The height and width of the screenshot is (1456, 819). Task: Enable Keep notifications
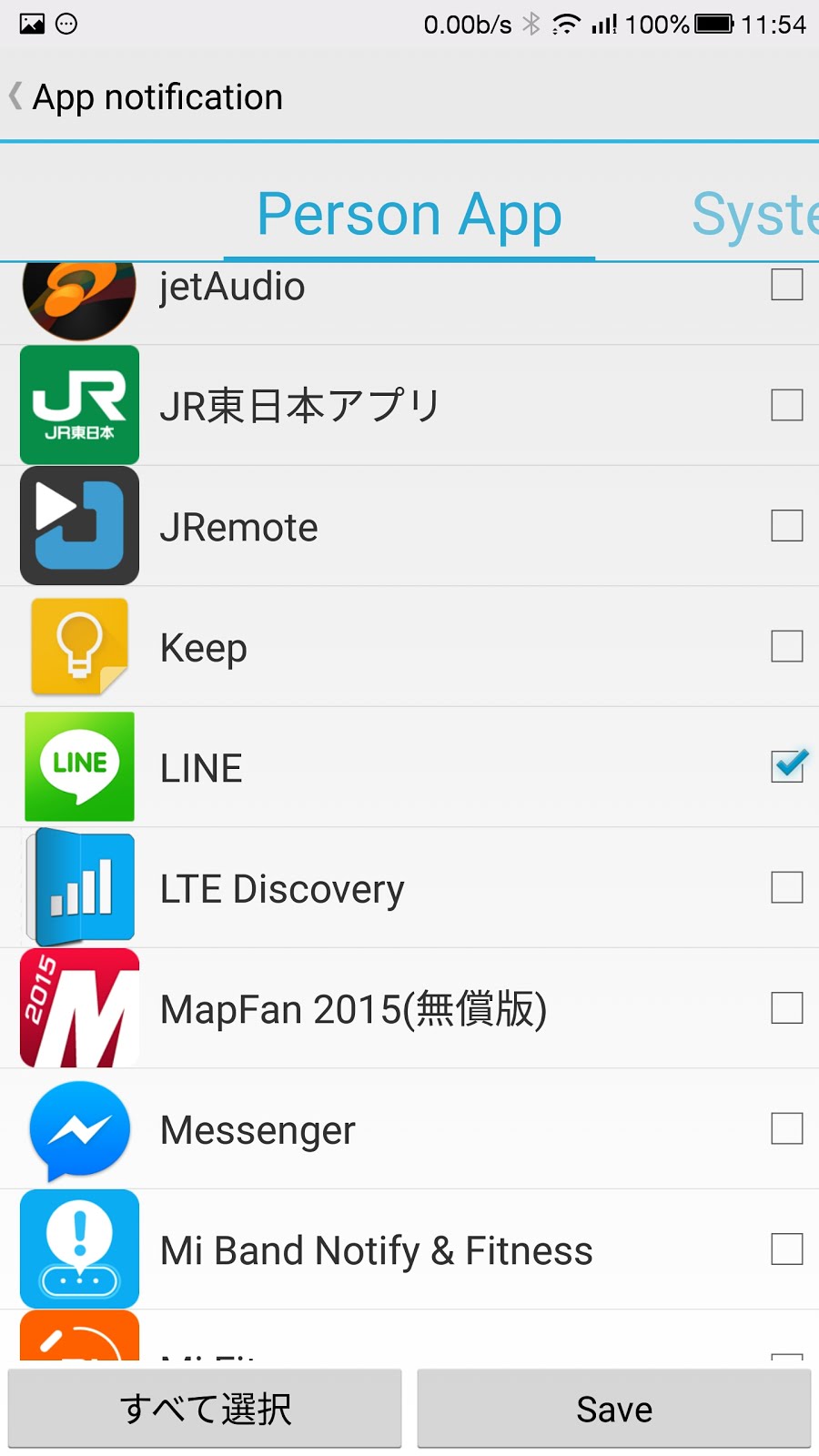pos(786,646)
